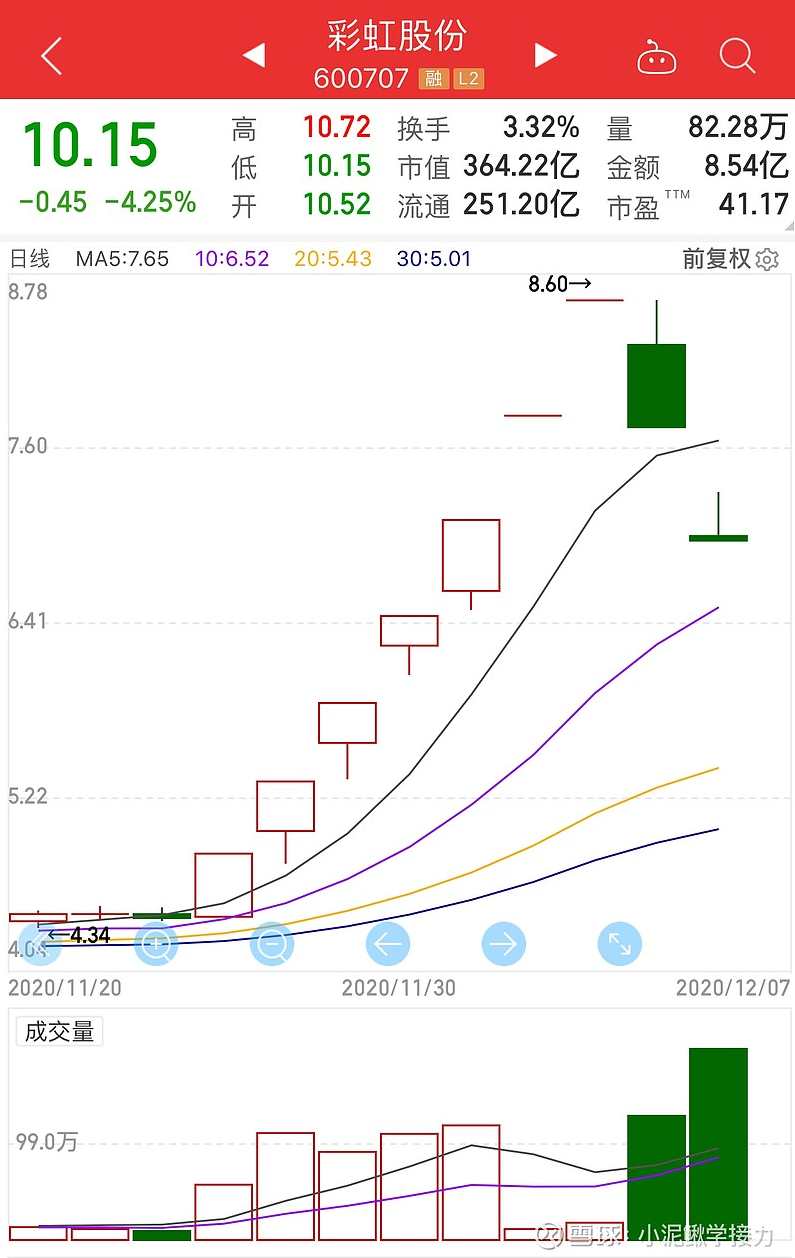
Task: Open search with the magnifier icon
Action: click(737, 57)
